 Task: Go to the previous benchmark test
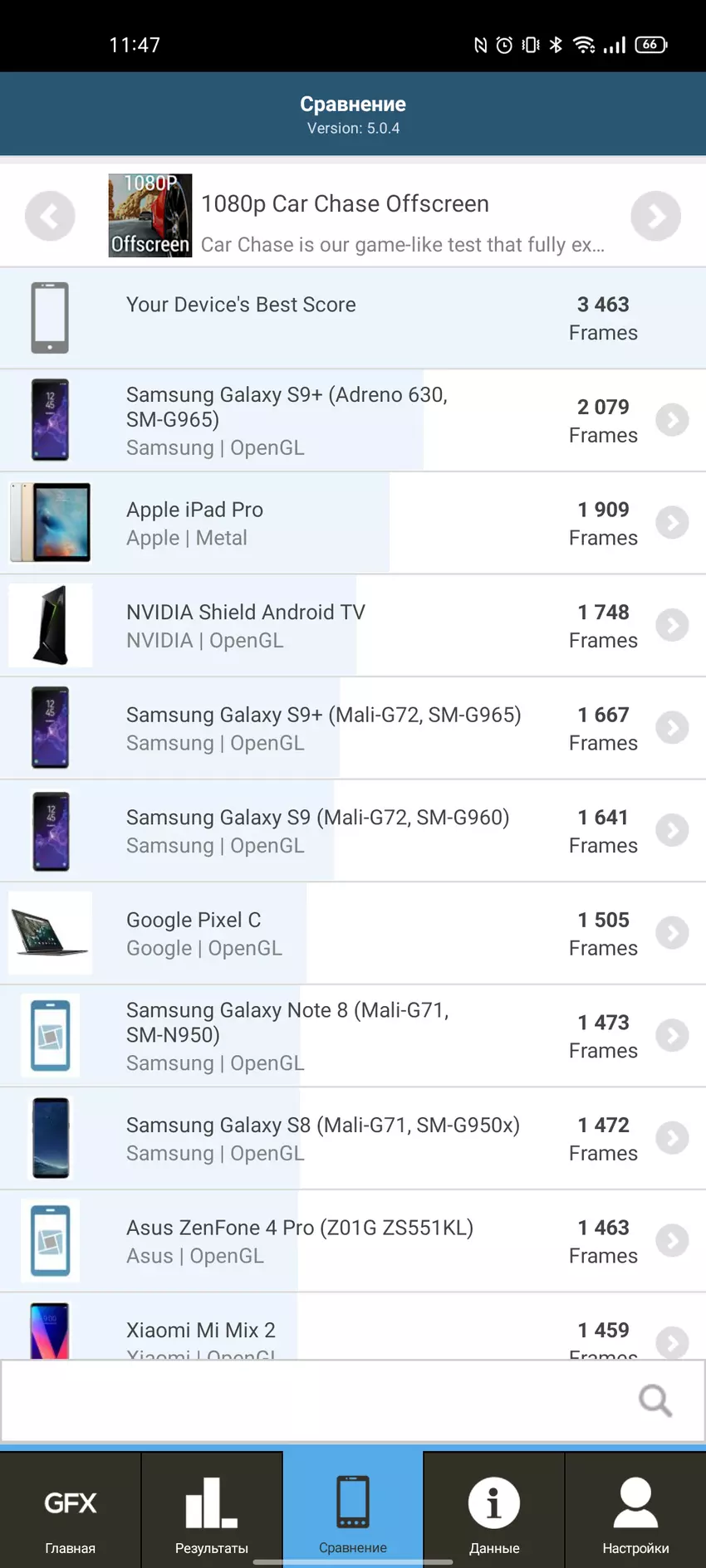(50, 216)
